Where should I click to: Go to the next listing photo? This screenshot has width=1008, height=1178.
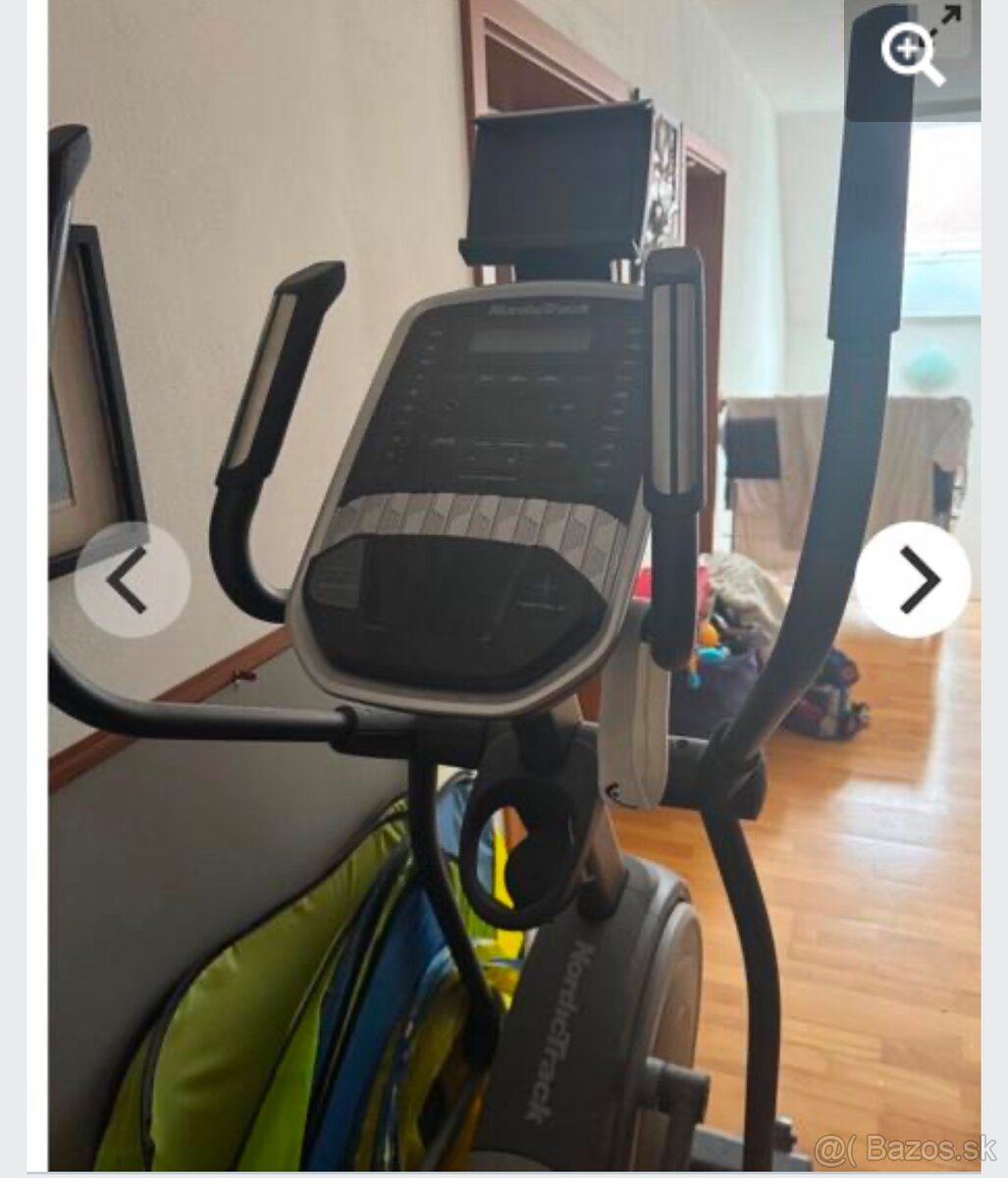tap(913, 580)
